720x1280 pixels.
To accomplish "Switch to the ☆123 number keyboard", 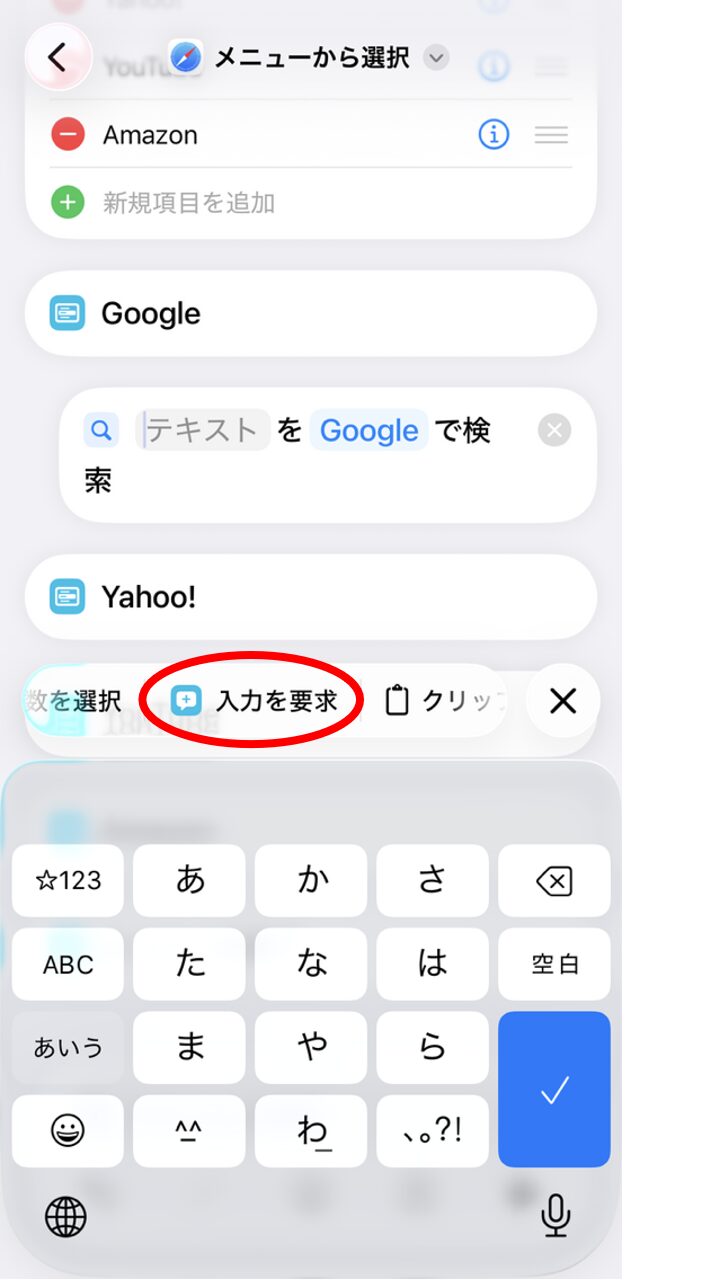I will (x=68, y=881).
